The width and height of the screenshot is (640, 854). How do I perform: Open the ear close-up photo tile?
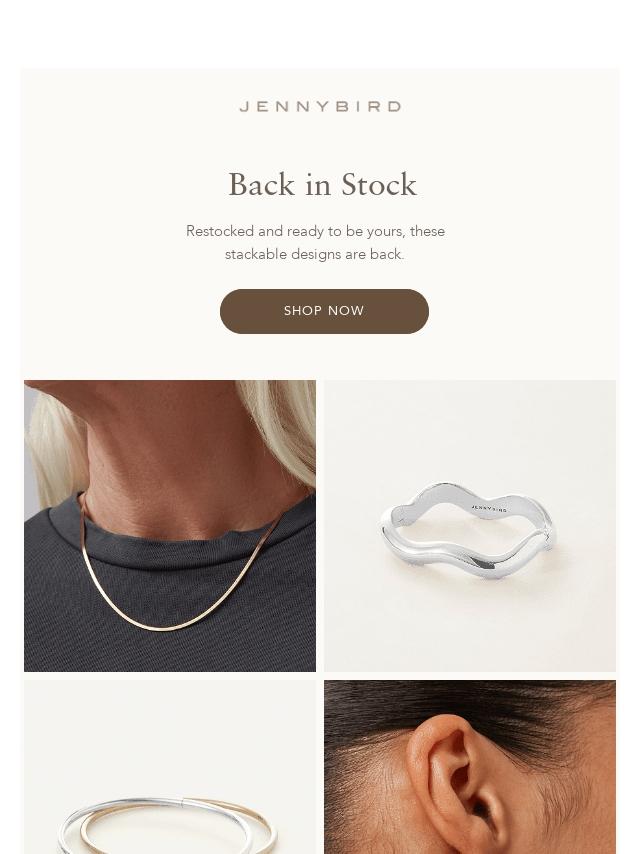pos(470,768)
